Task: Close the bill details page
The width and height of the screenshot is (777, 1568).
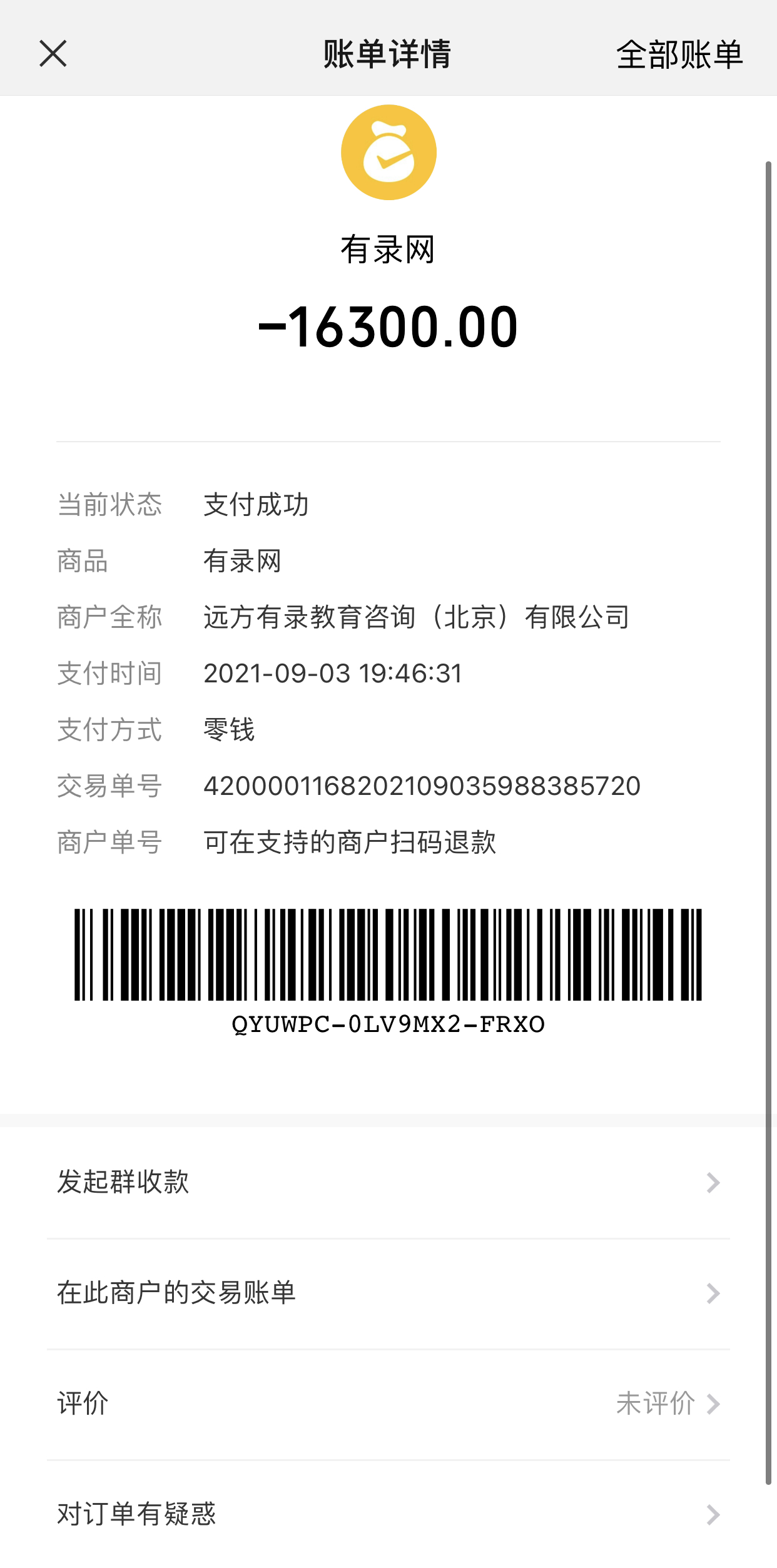Action: pyautogui.click(x=53, y=54)
